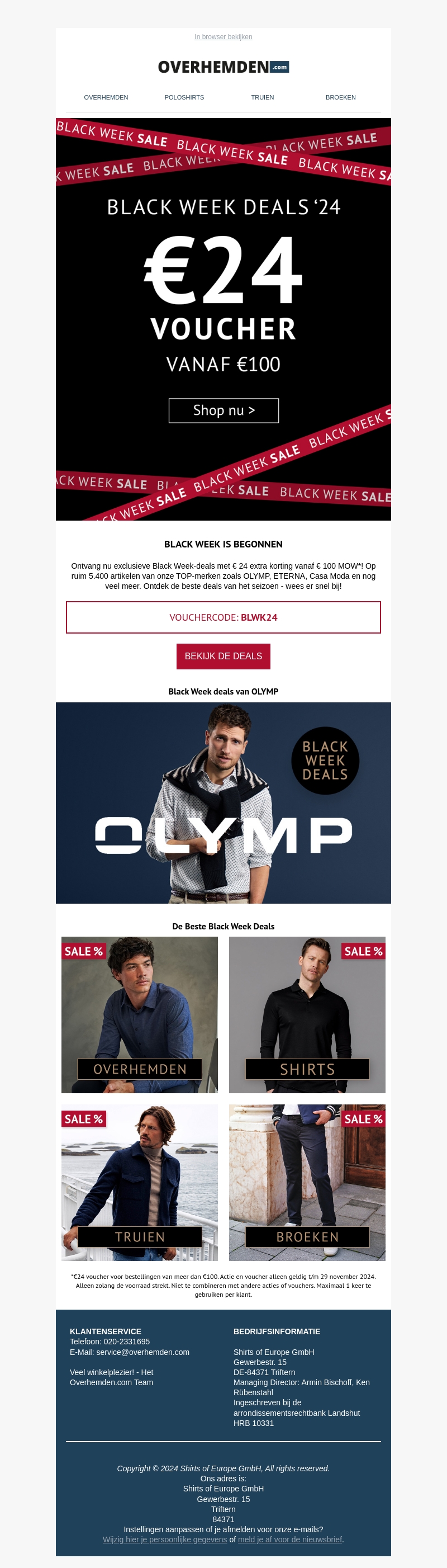
Task: Browse the BROEKEN category
Action: (341, 97)
